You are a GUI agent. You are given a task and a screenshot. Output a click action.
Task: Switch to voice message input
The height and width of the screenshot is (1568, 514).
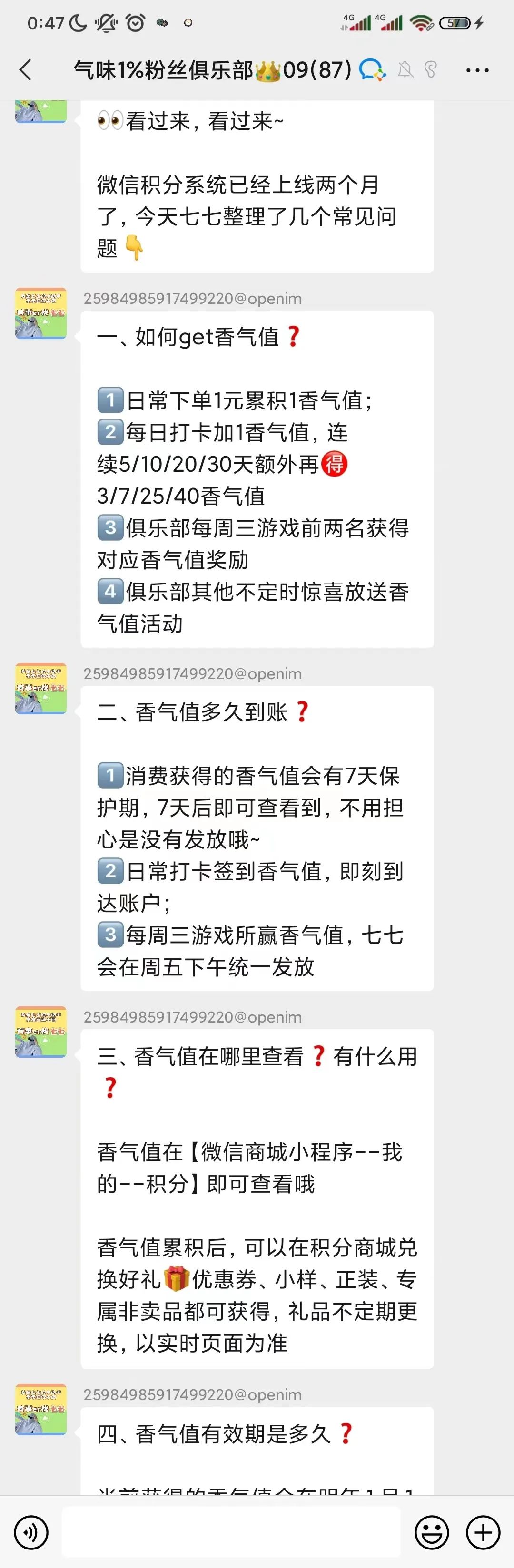[x=31, y=1532]
